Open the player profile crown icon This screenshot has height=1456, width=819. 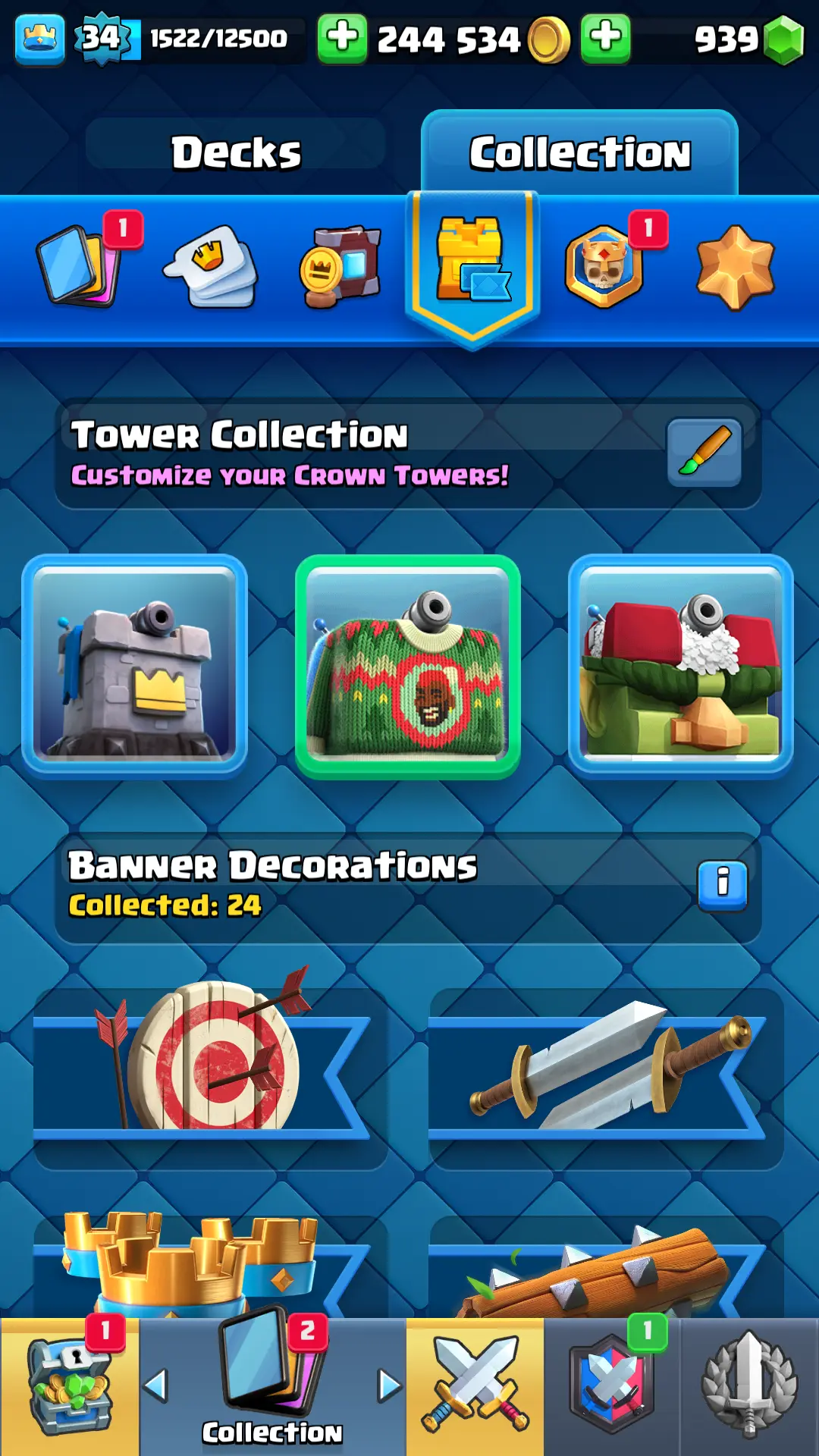(x=39, y=39)
